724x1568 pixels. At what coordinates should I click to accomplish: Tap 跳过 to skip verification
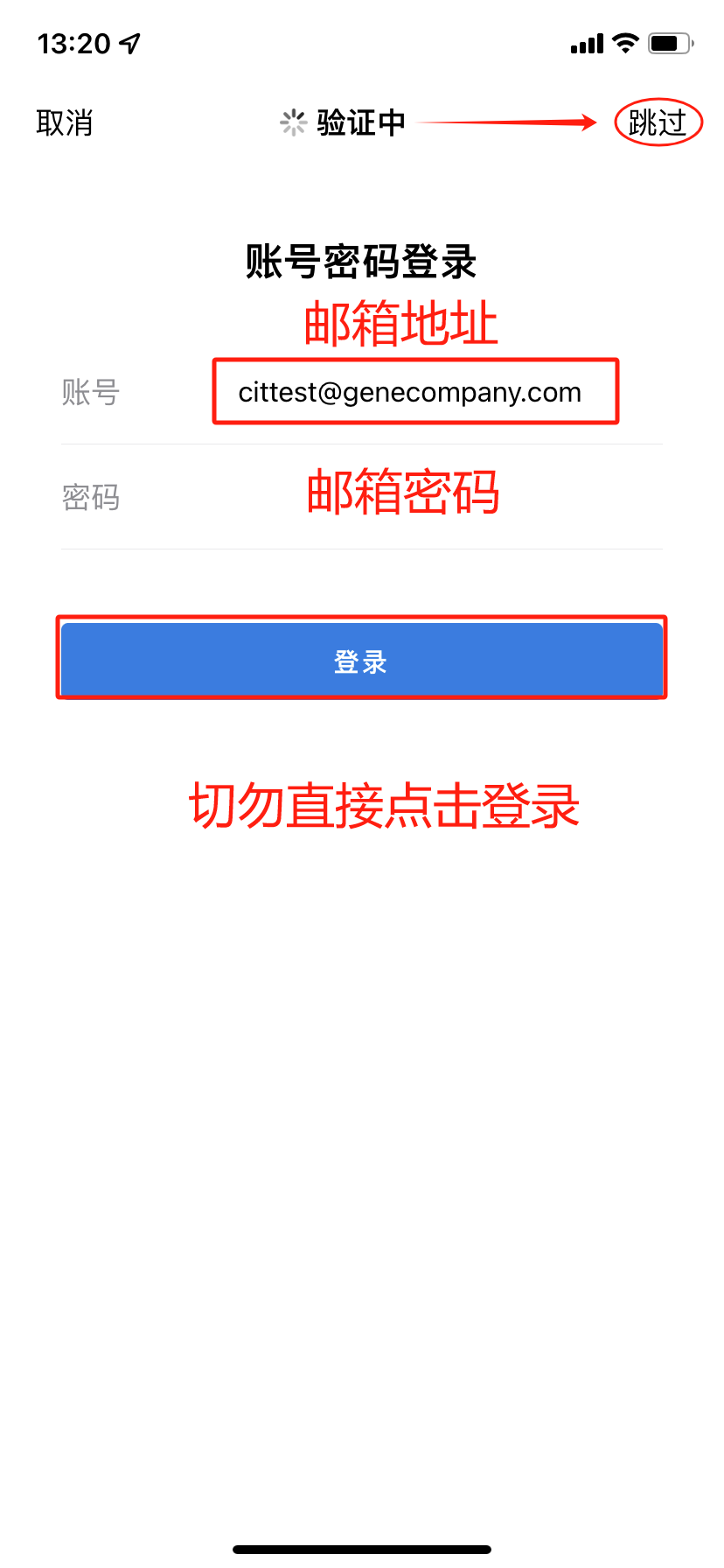pyautogui.click(x=658, y=122)
